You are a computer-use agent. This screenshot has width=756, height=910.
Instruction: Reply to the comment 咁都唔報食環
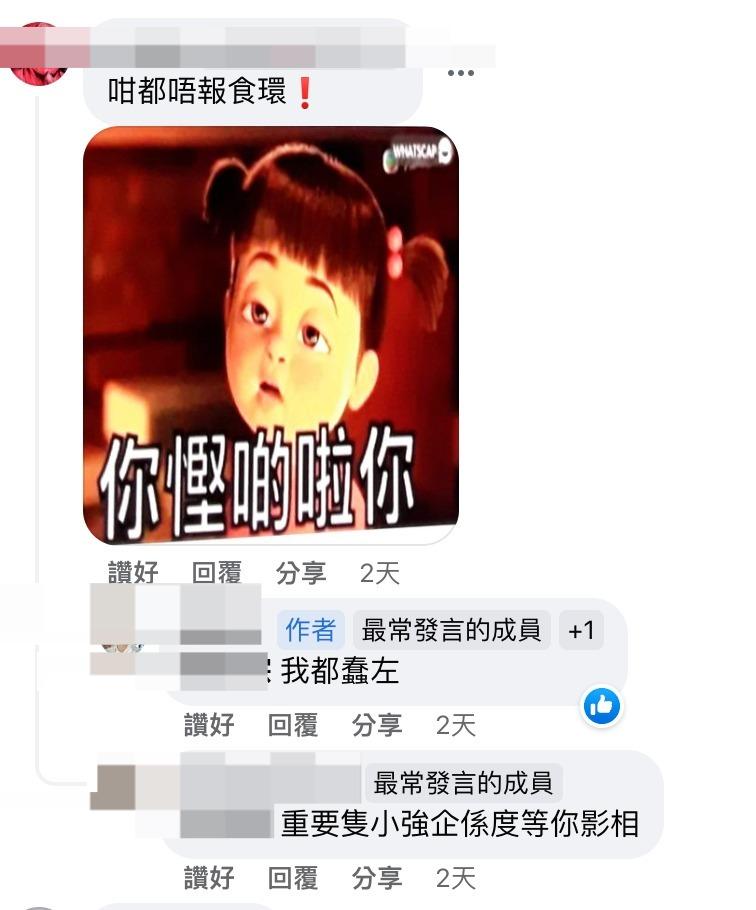click(217, 573)
